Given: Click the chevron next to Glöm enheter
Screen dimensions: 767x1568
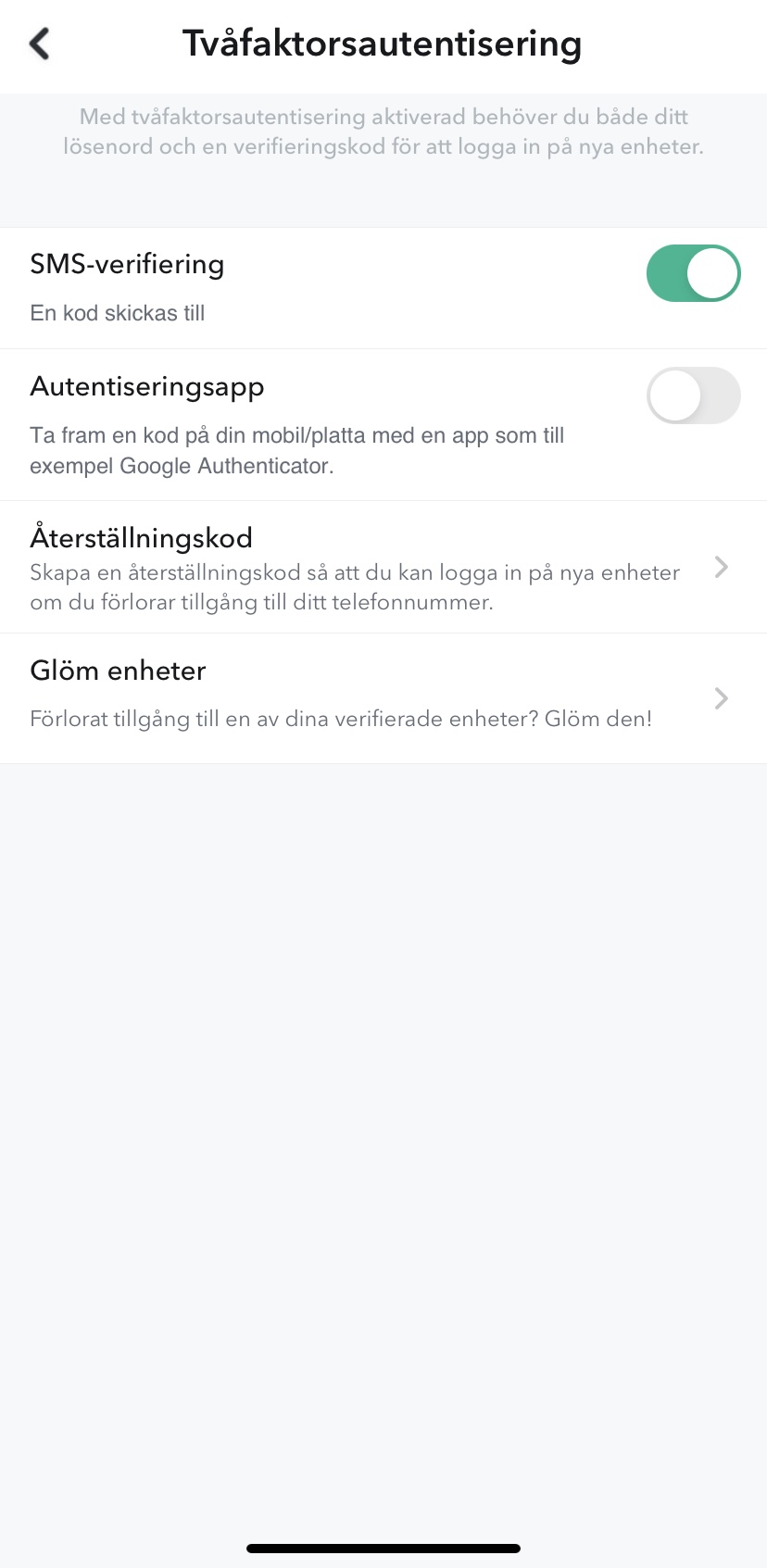Looking at the screenshot, I should coord(721,698).
